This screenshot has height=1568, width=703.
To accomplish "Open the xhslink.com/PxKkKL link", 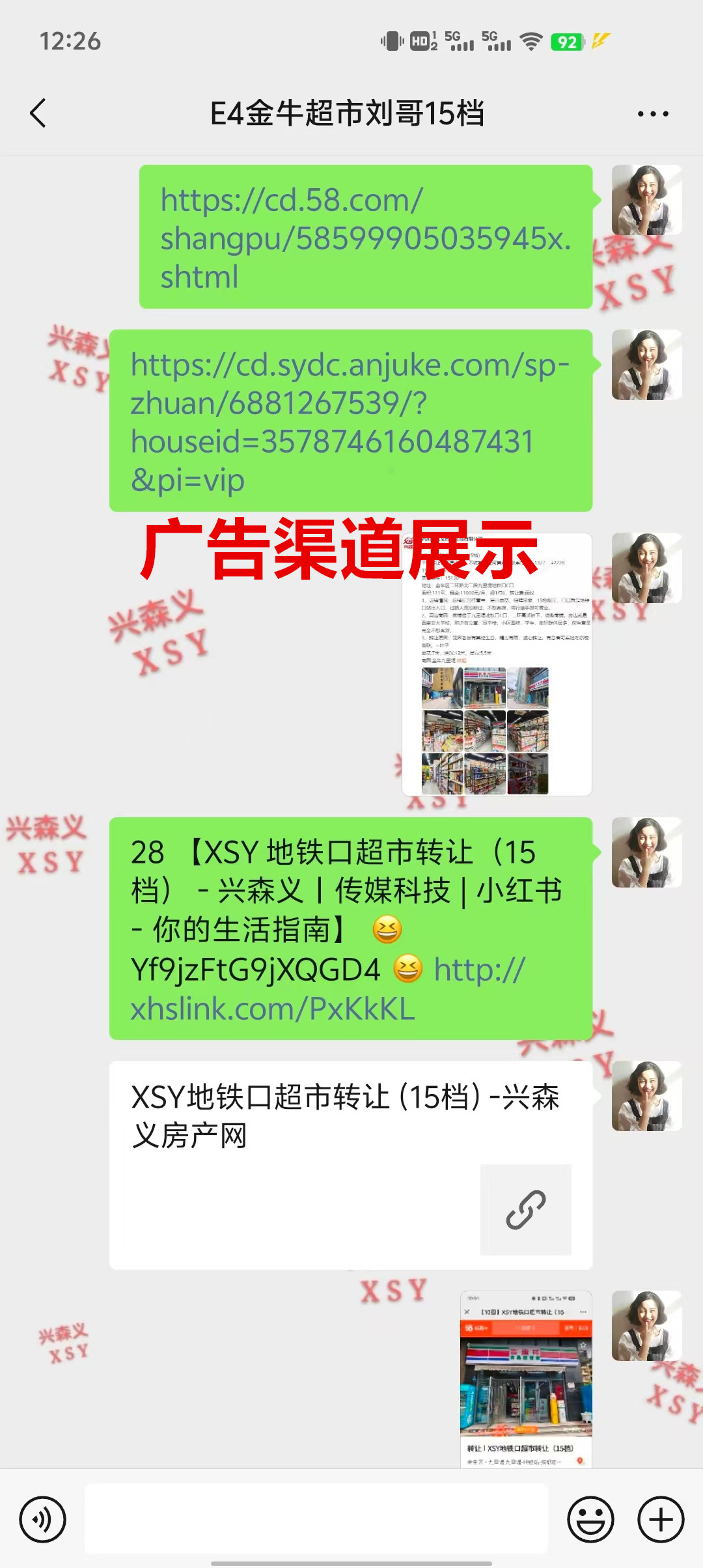I will pos(273,1008).
